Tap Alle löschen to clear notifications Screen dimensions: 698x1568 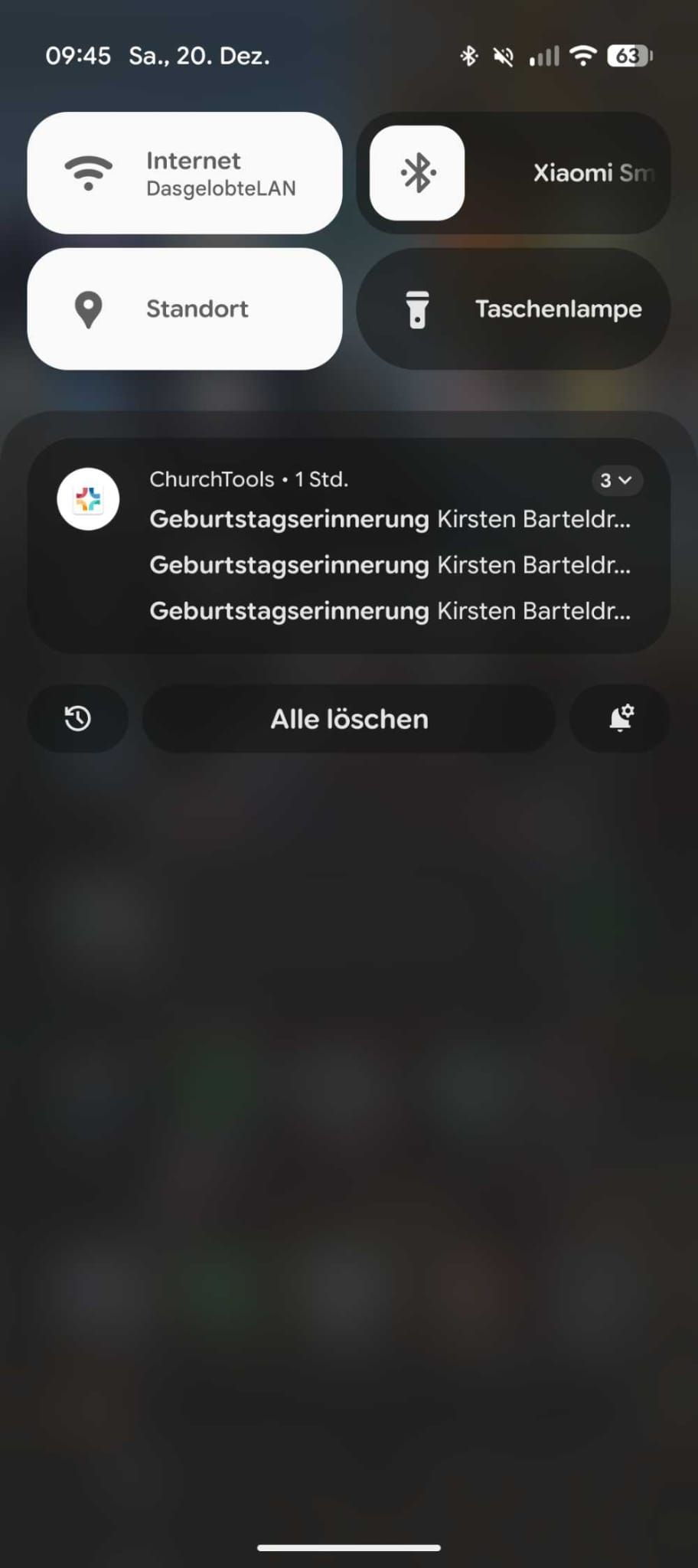click(349, 719)
